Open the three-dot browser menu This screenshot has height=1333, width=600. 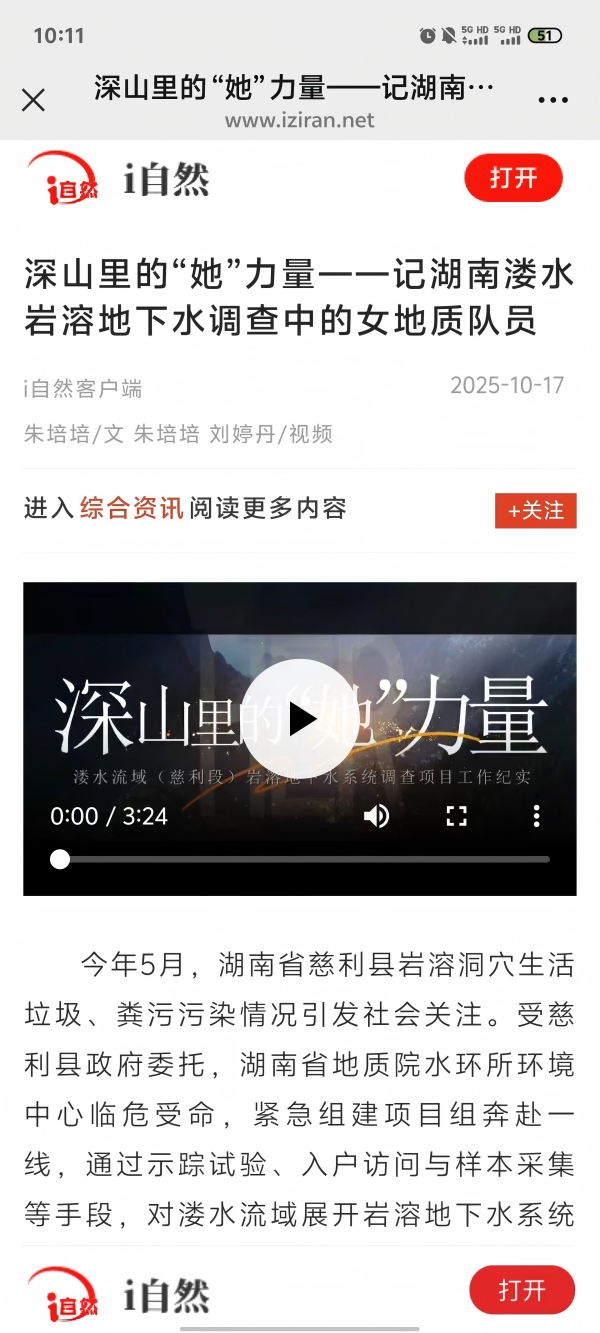click(553, 100)
